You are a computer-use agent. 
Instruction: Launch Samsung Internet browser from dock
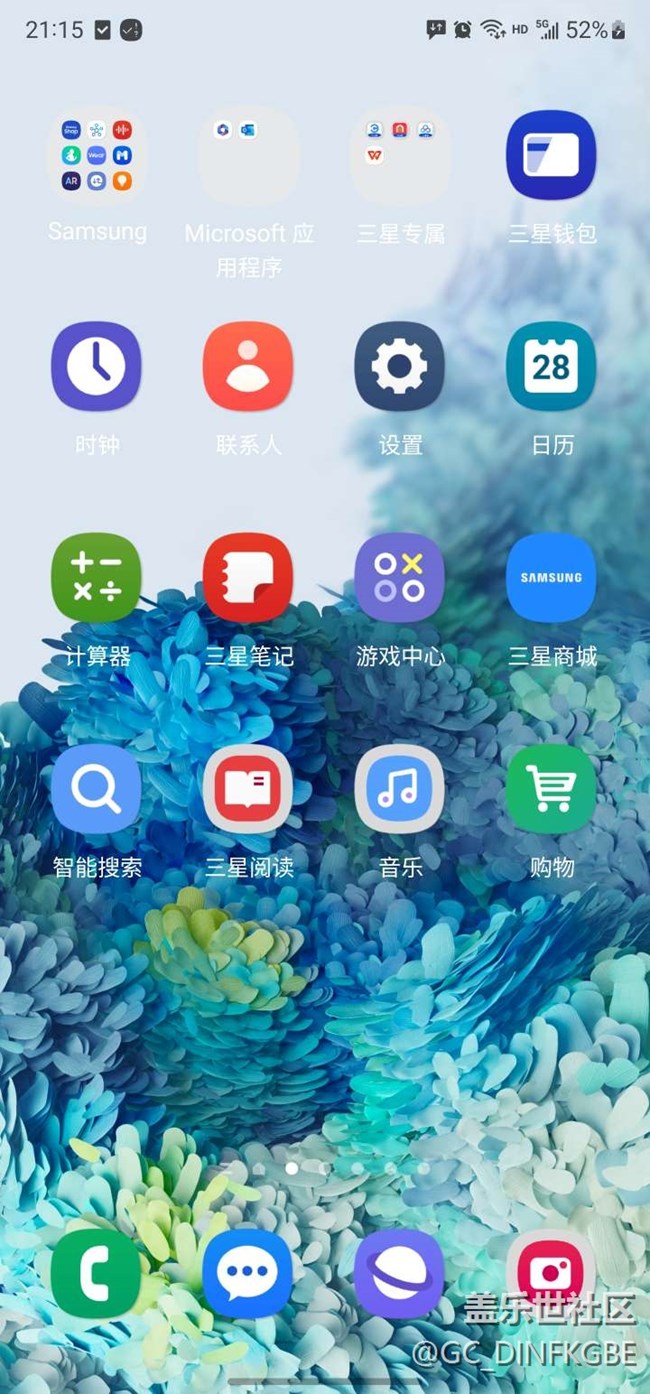click(400, 1273)
